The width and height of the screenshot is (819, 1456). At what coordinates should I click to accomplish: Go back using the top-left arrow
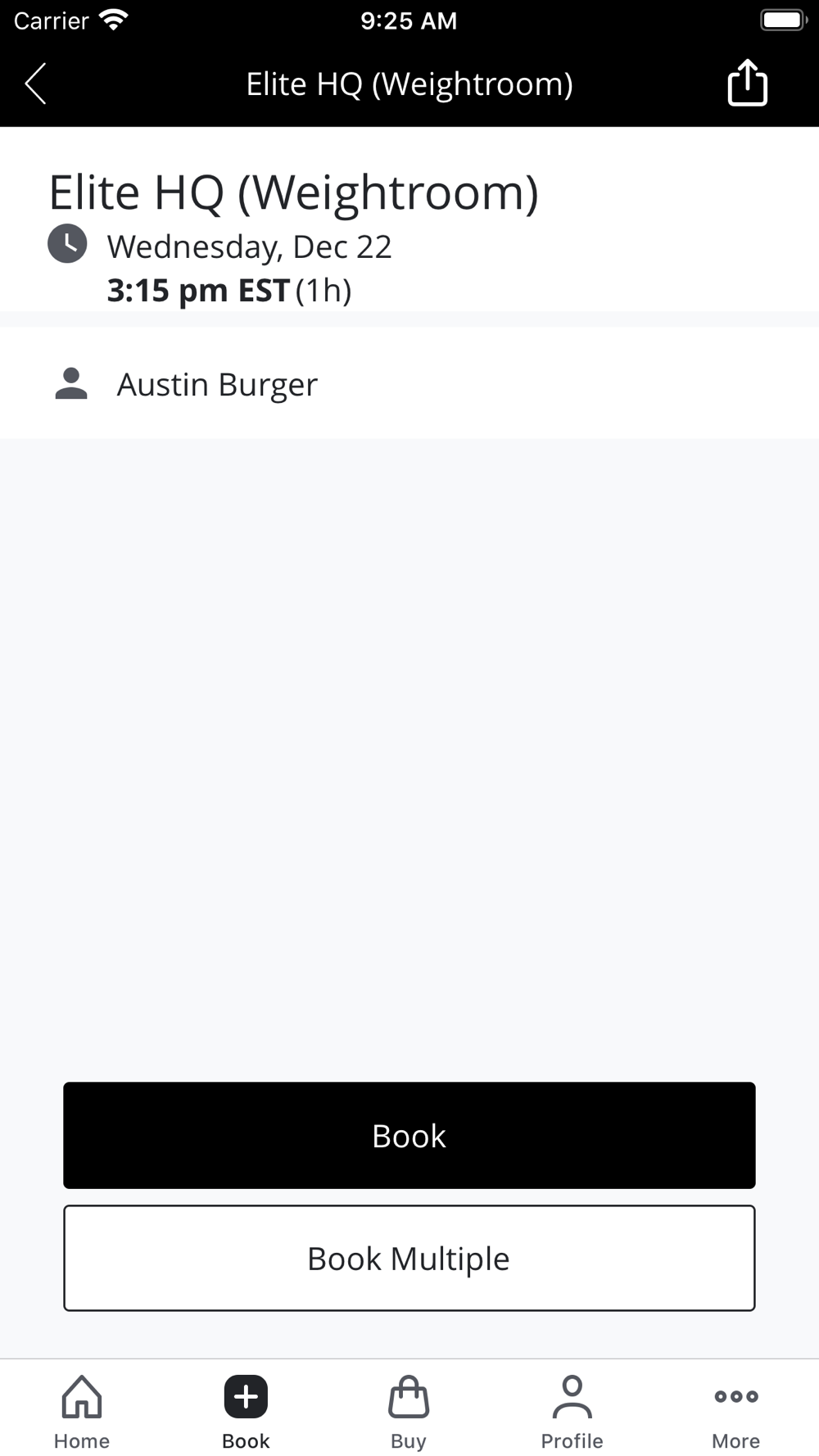[36, 84]
